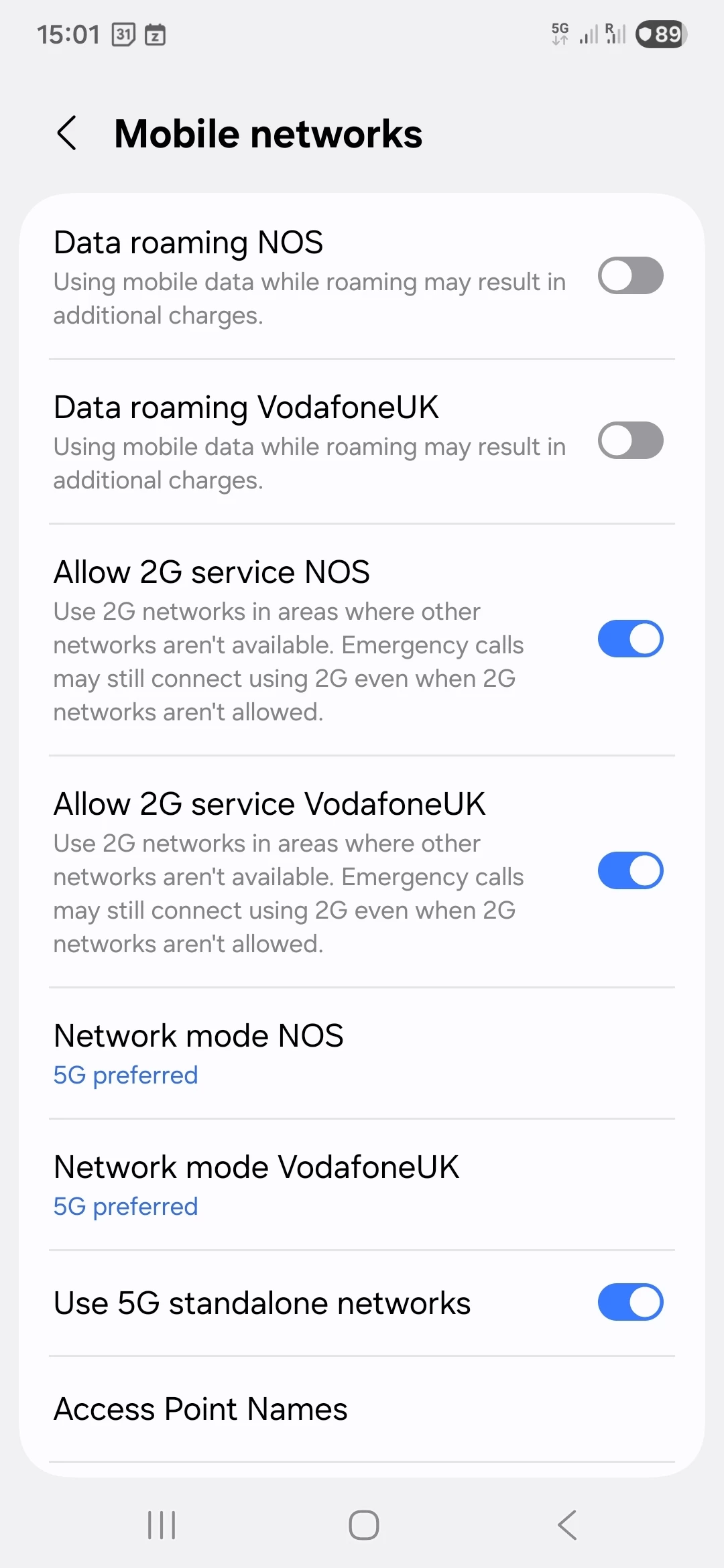Turn on Data roaming VodafoneUK
Screen dimensions: 724x1568
point(630,440)
